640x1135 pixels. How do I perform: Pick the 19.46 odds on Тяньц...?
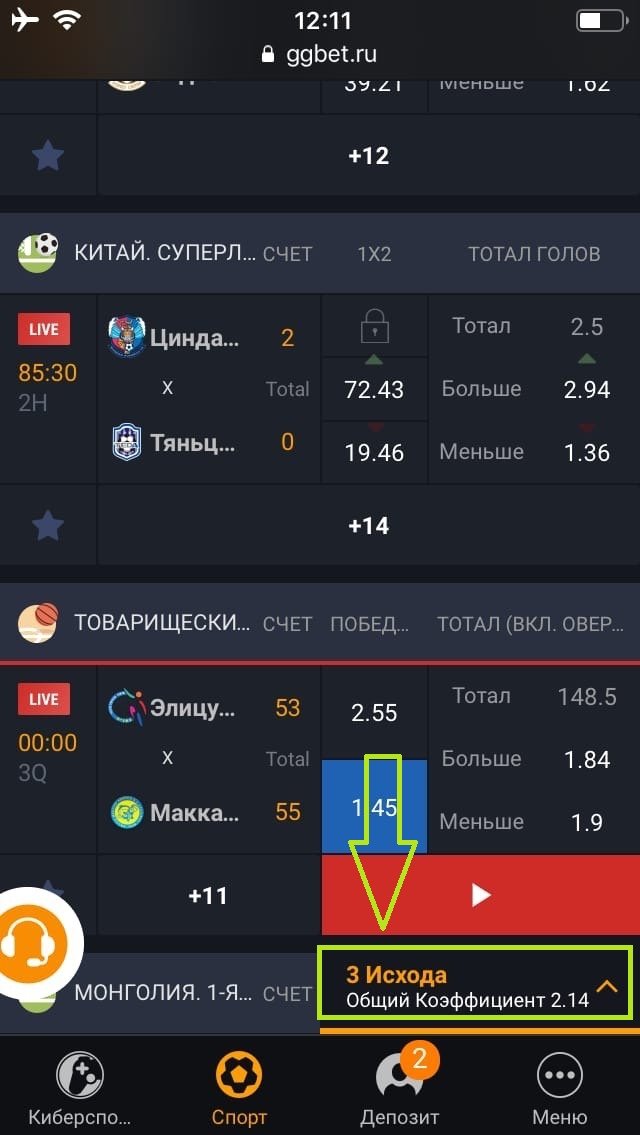[374, 453]
